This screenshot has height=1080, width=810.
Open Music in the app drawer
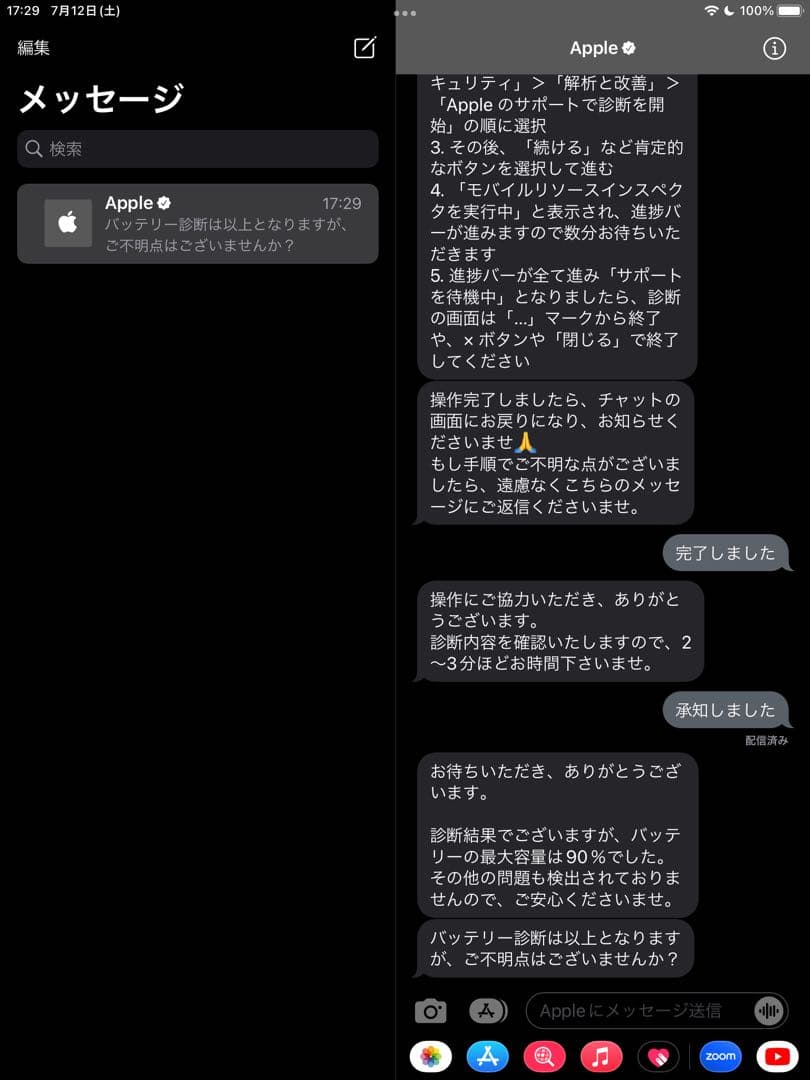click(601, 1056)
